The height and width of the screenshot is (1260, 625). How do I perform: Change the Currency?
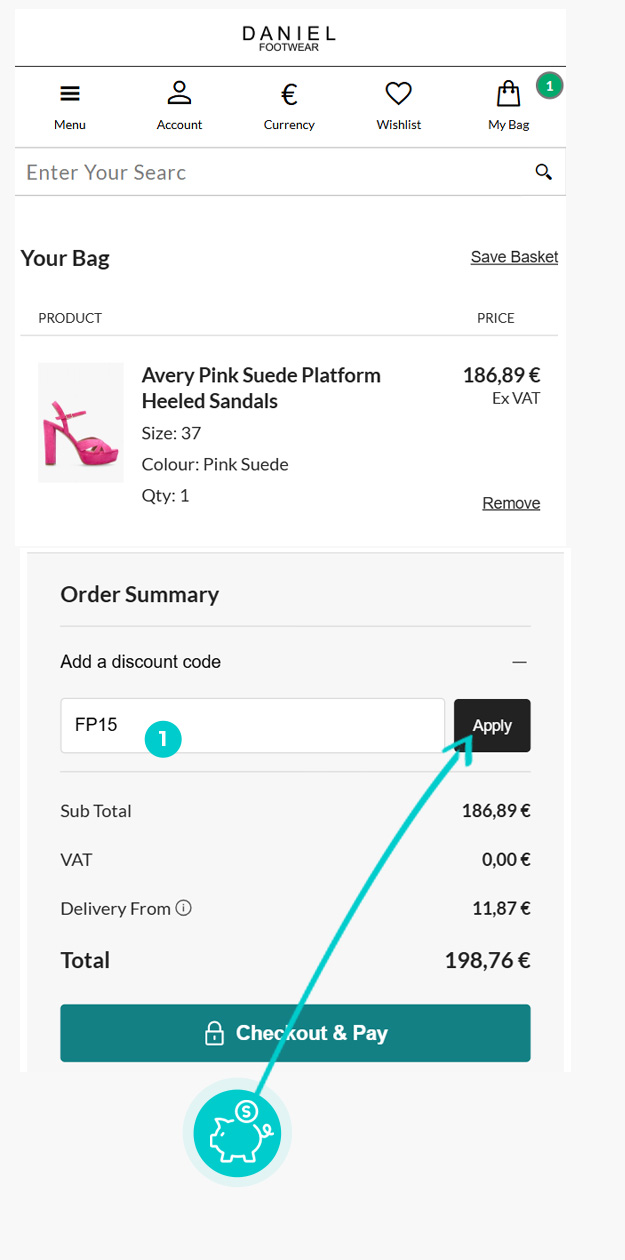(x=289, y=106)
